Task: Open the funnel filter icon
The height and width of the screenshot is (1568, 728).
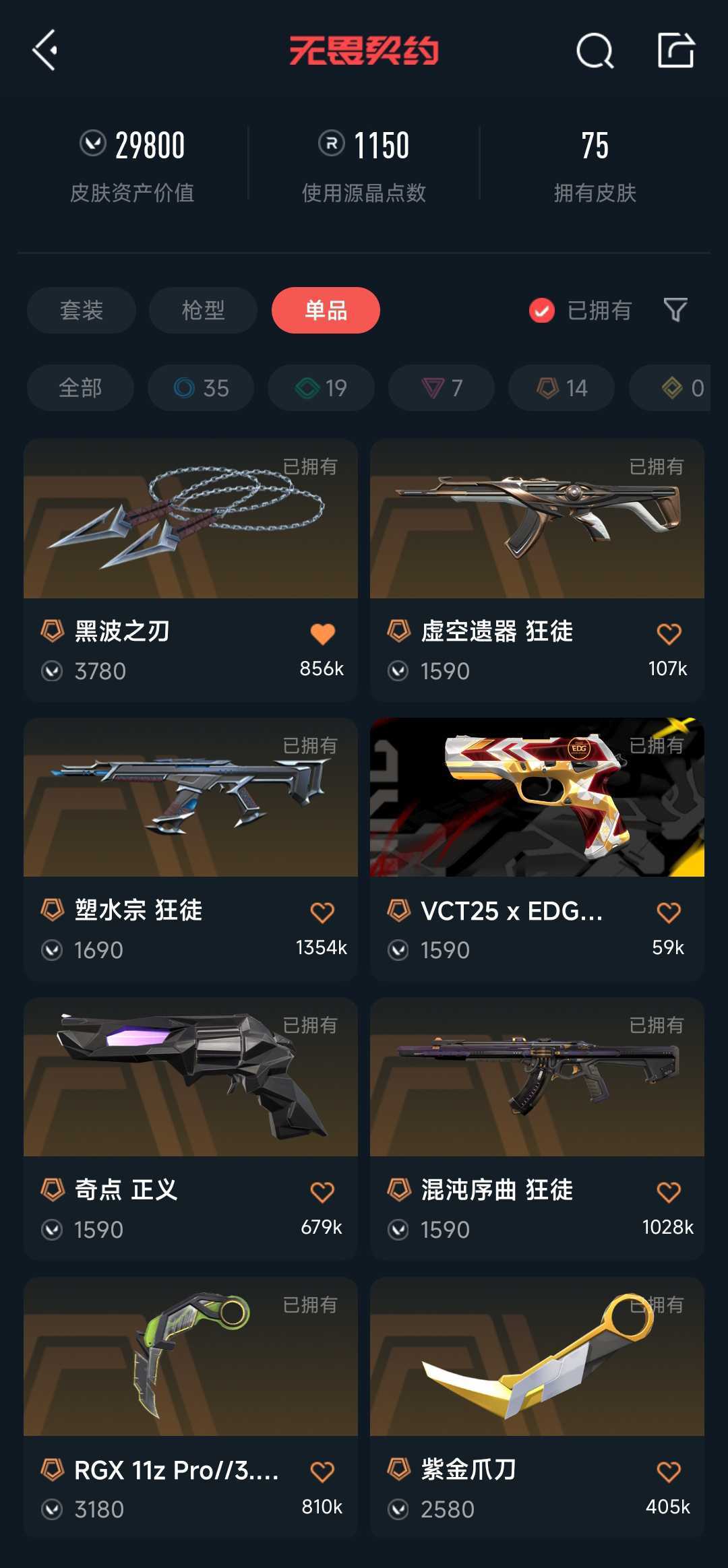Action: [675, 310]
